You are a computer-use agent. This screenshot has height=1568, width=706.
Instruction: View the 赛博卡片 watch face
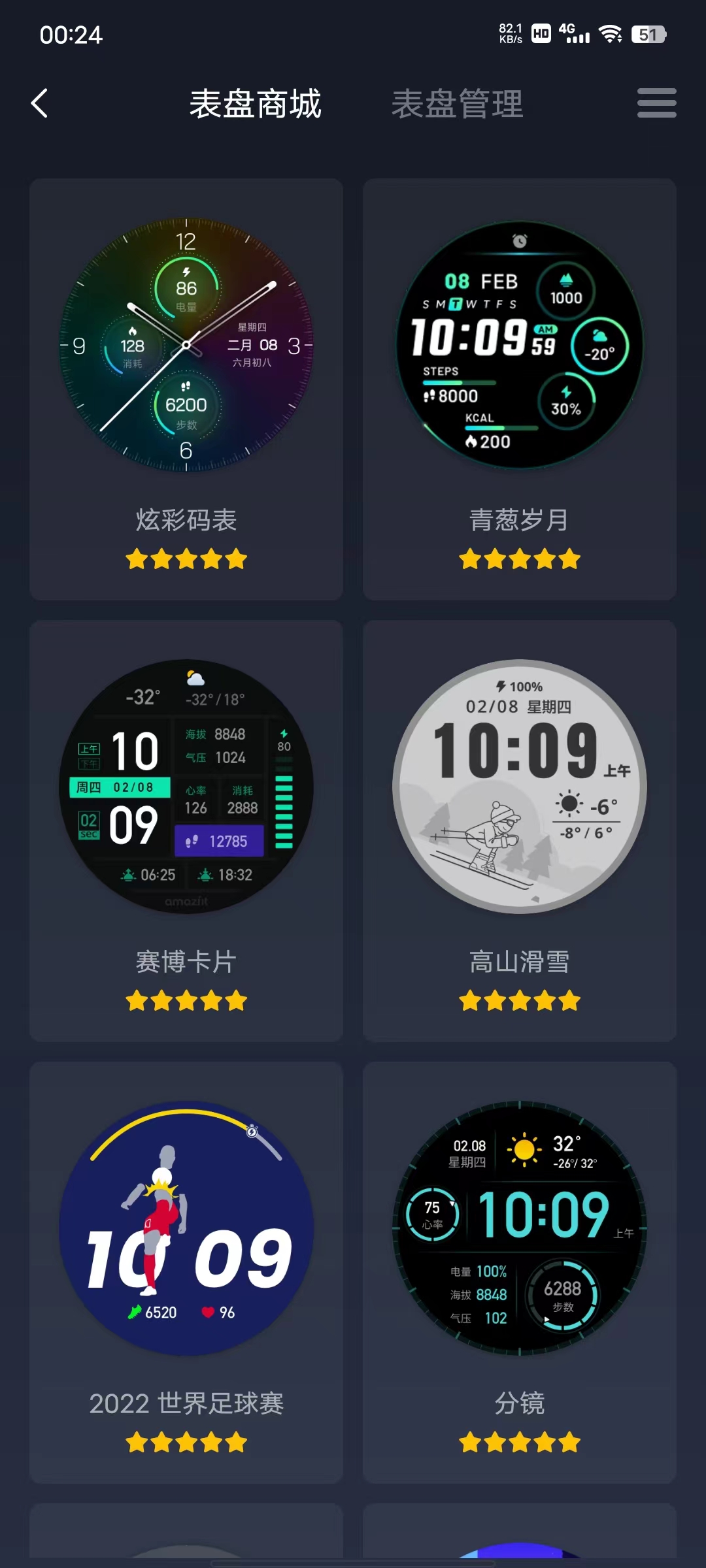(x=186, y=830)
